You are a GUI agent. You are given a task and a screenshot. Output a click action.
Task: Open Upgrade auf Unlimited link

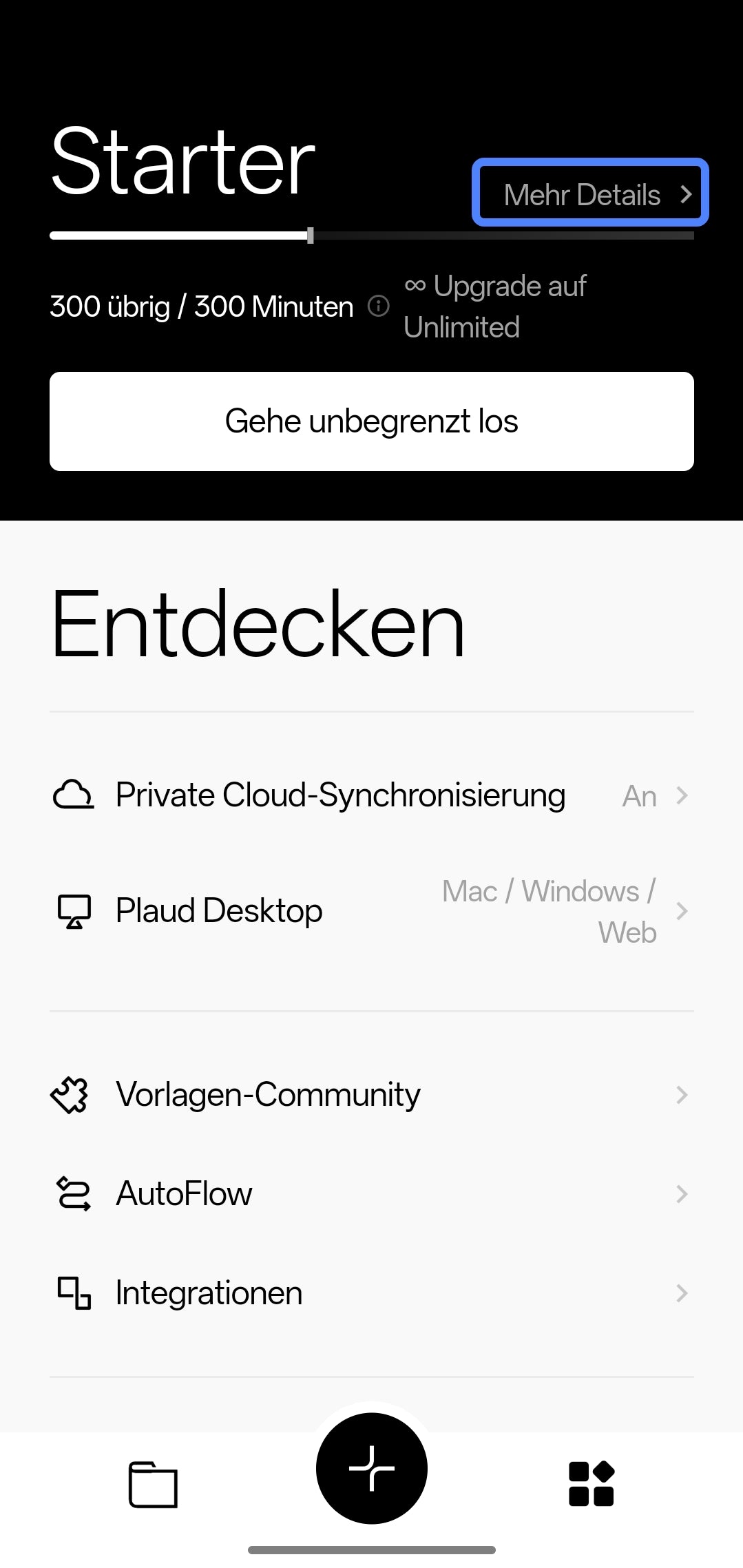tap(496, 306)
